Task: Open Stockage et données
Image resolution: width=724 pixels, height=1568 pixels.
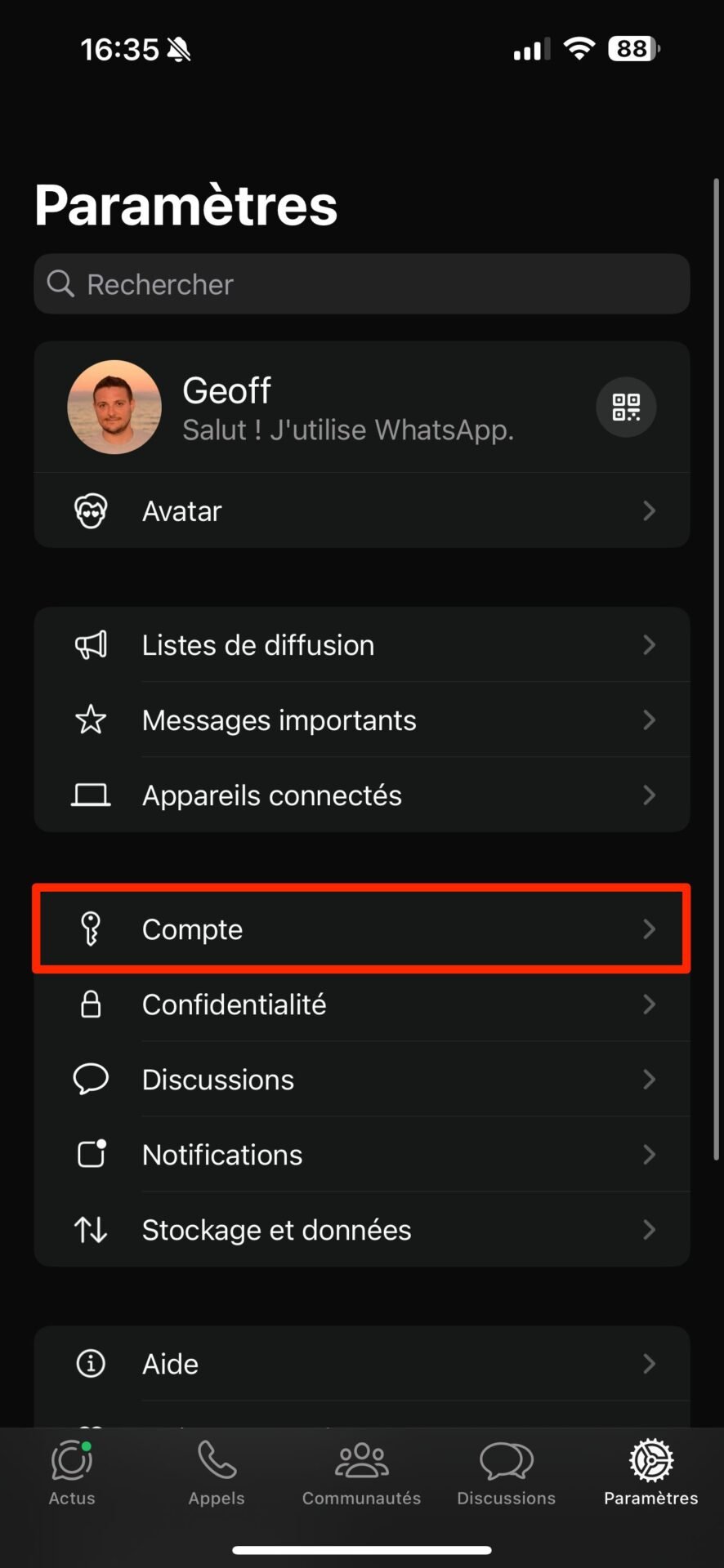Action: click(x=362, y=1230)
